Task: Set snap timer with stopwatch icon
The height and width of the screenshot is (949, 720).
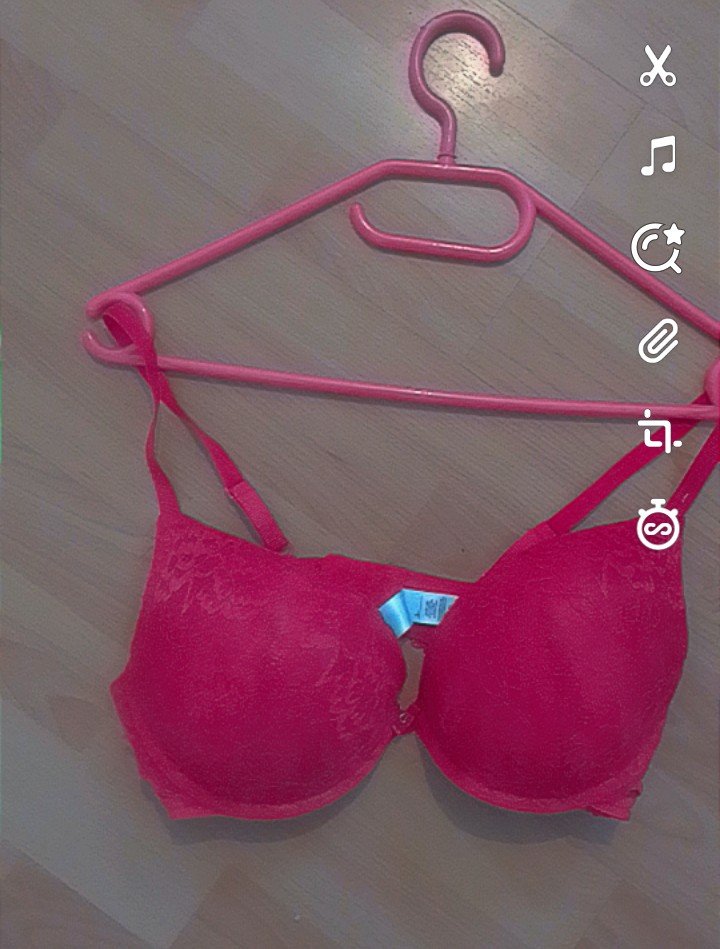Action: coord(658,526)
